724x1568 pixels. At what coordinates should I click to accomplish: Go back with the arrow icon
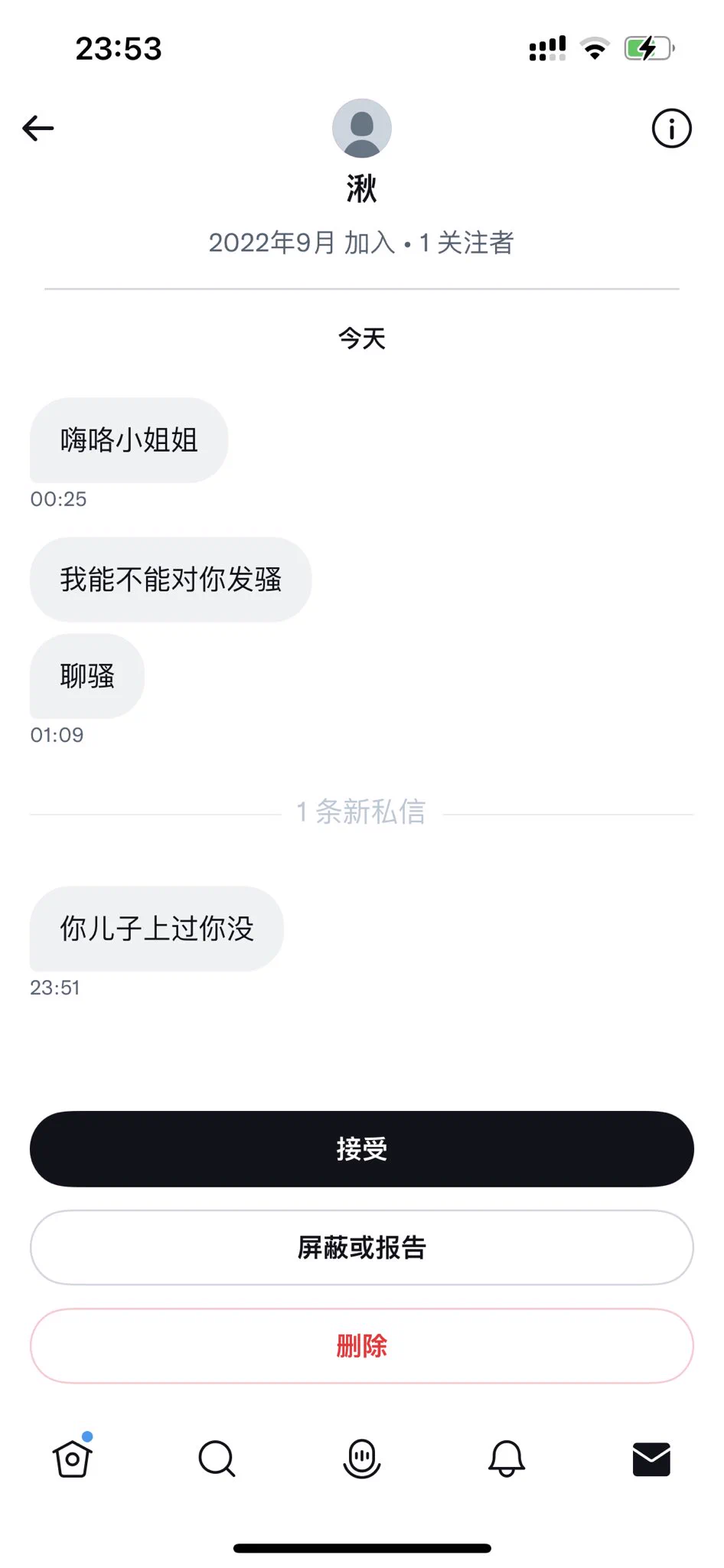[38, 128]
